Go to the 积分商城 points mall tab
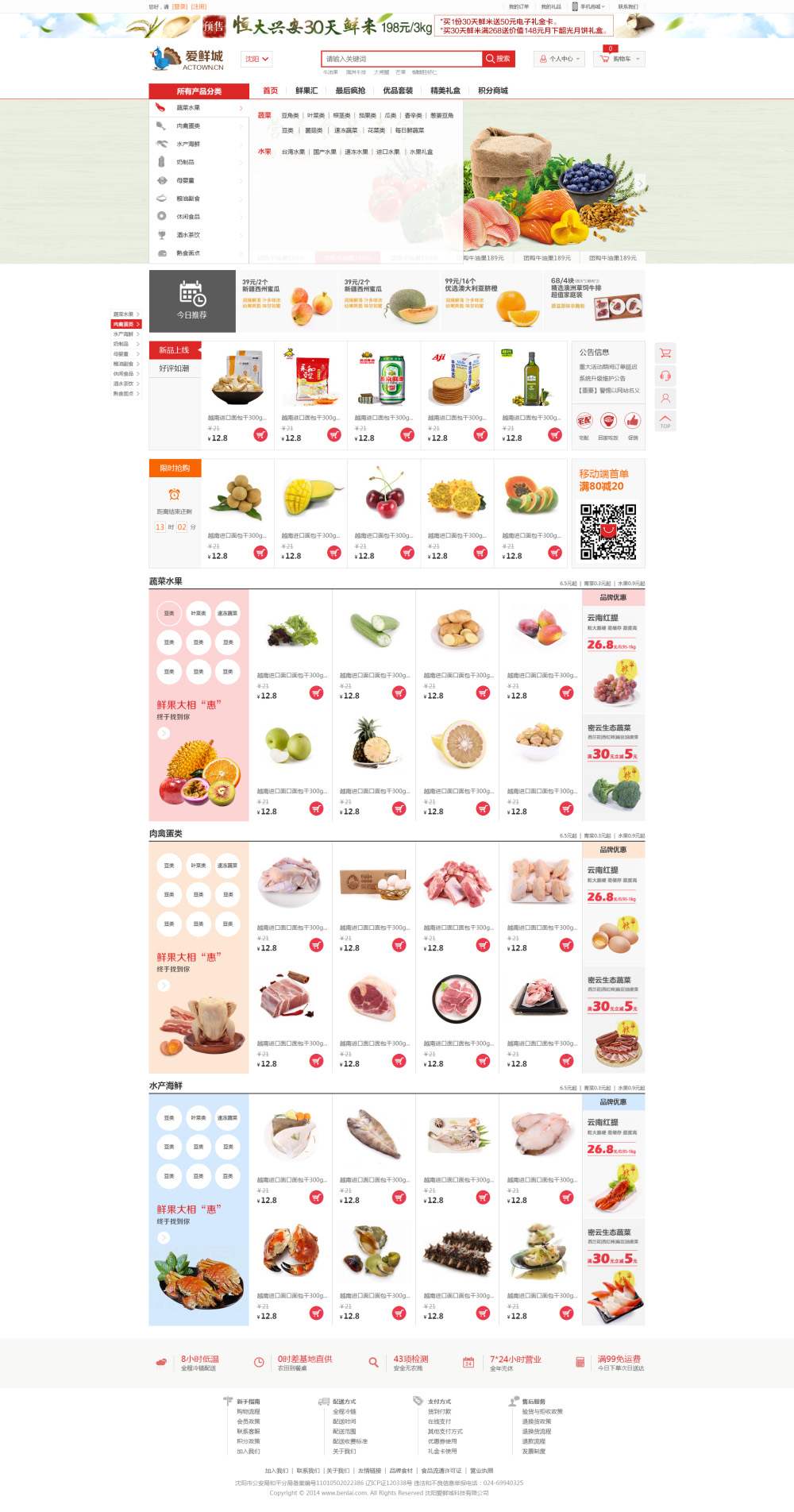This screenshot has height=1512, width=794. coord(492,91)
